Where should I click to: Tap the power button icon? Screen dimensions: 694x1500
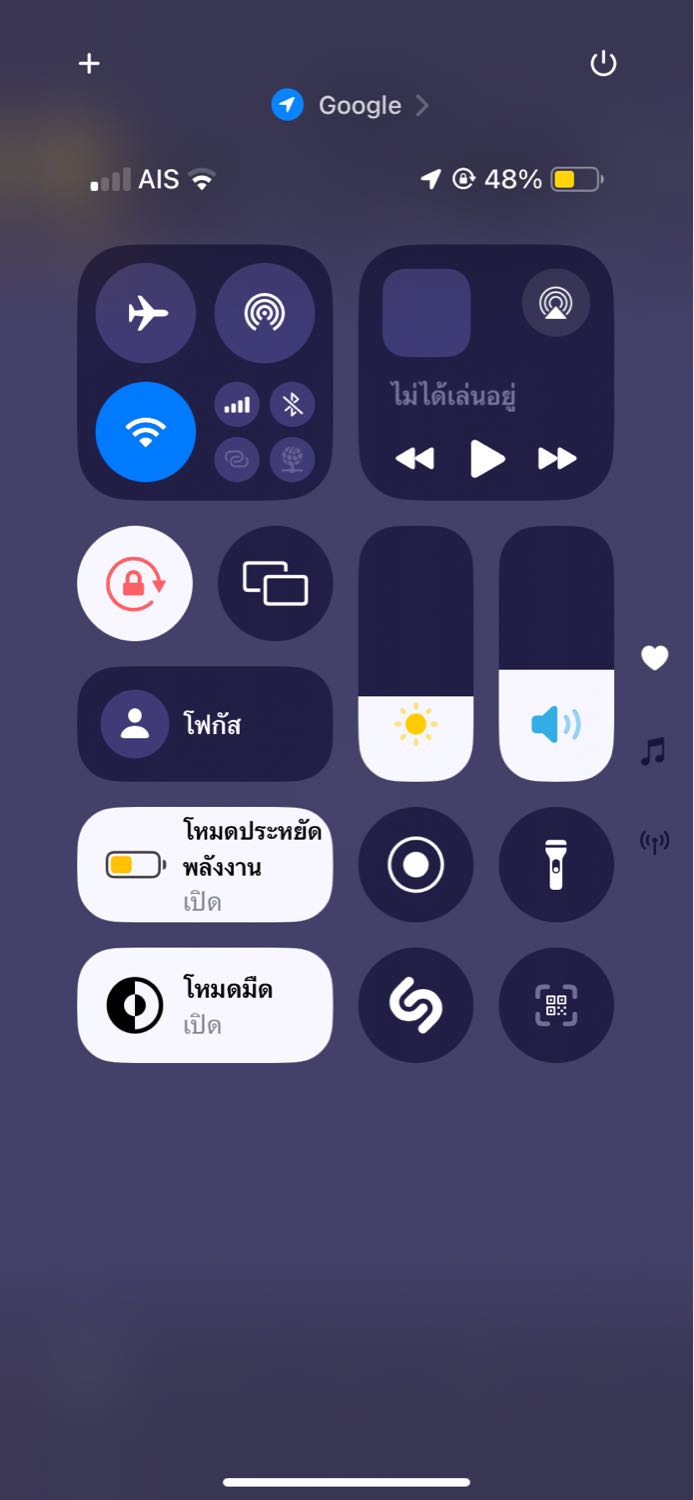click(603, 64)
